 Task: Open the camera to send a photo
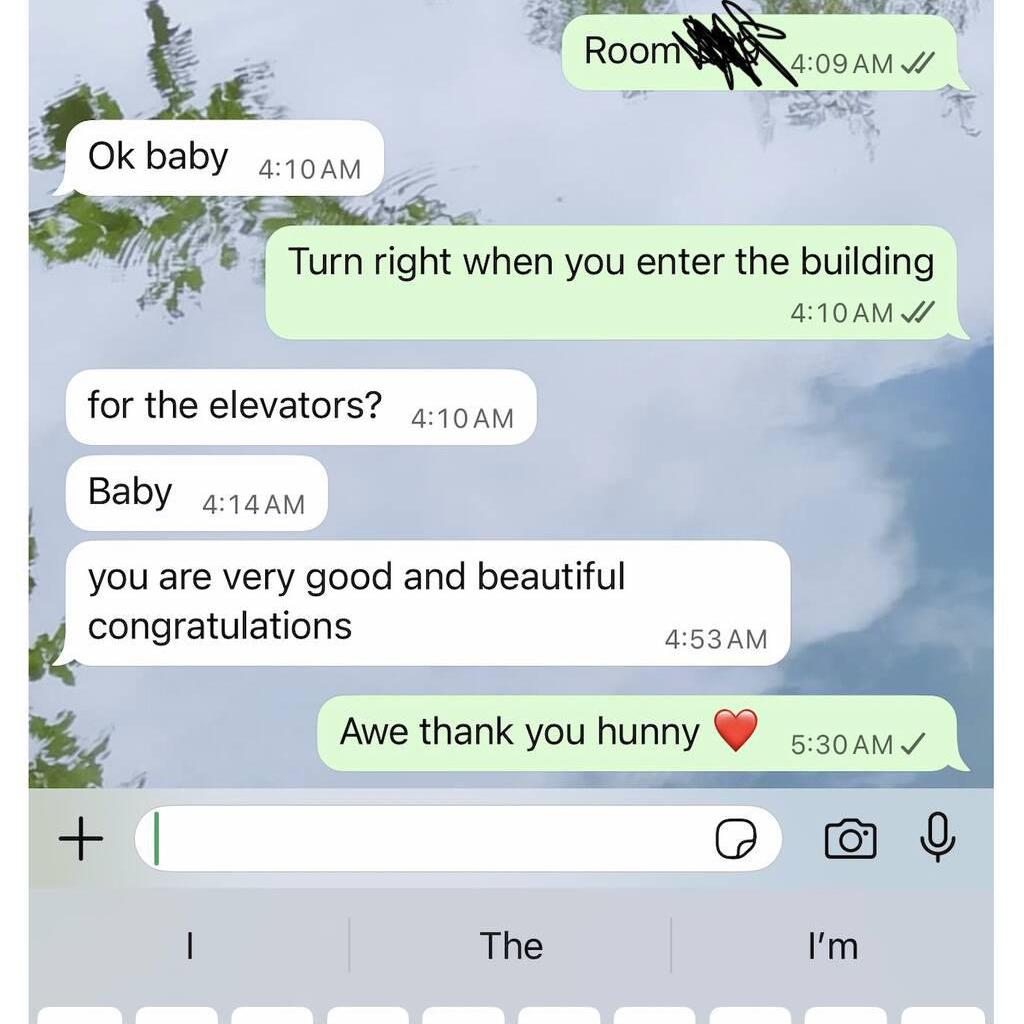[x=850, y=839]
